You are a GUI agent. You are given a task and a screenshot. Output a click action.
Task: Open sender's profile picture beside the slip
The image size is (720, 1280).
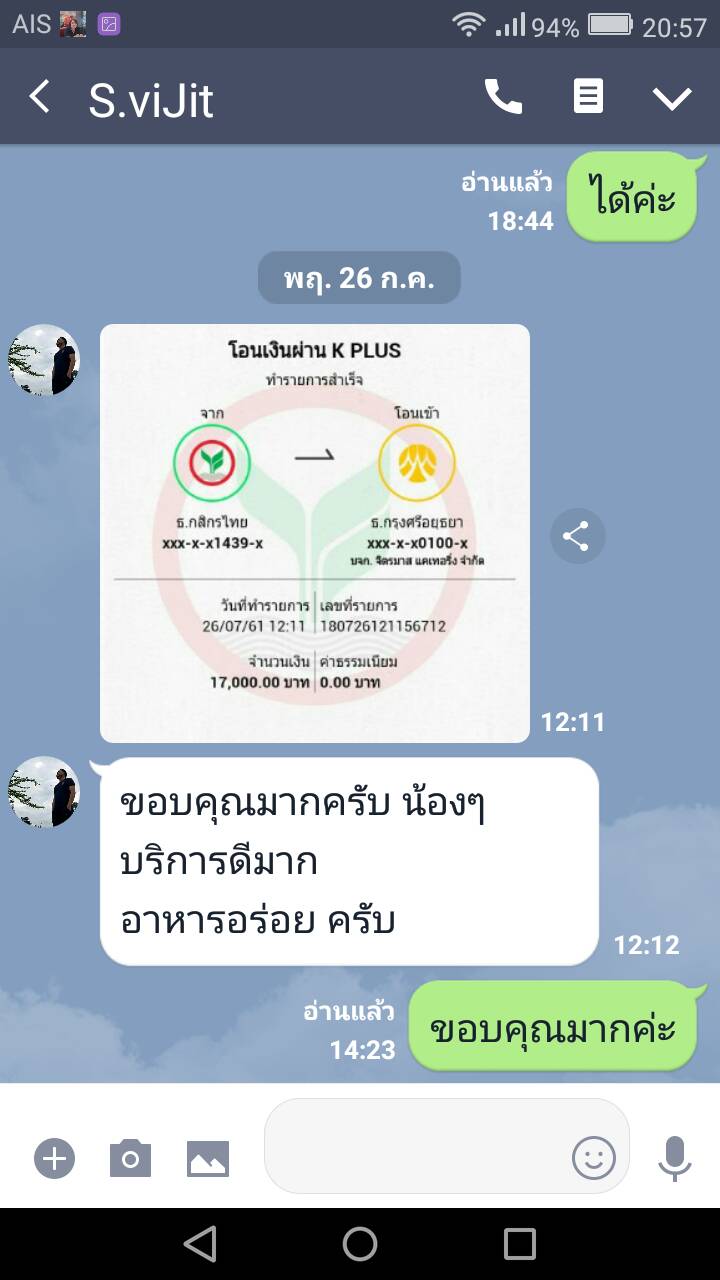point(44,360)
